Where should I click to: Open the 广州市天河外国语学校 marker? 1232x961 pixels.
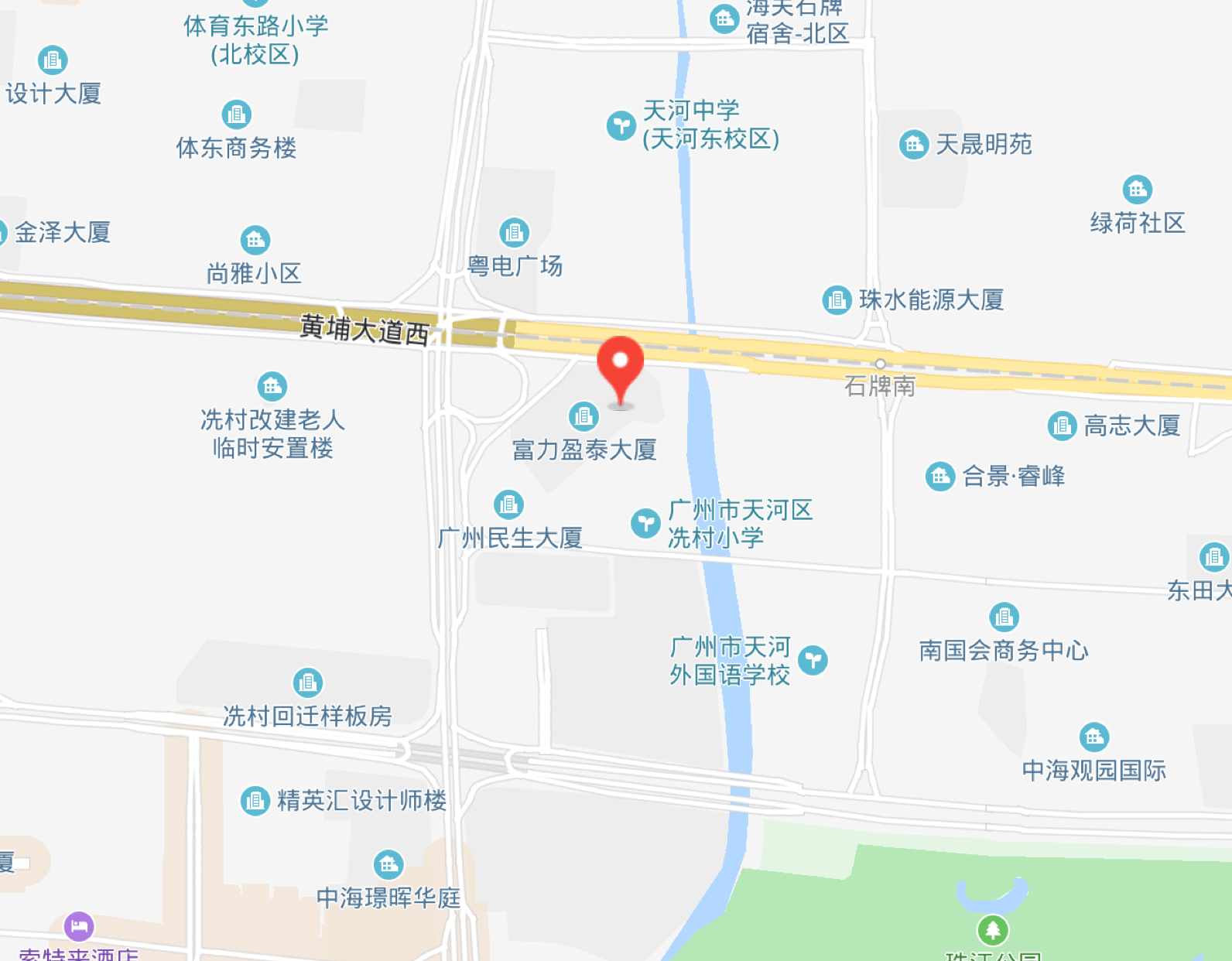(x=813, y=661)
